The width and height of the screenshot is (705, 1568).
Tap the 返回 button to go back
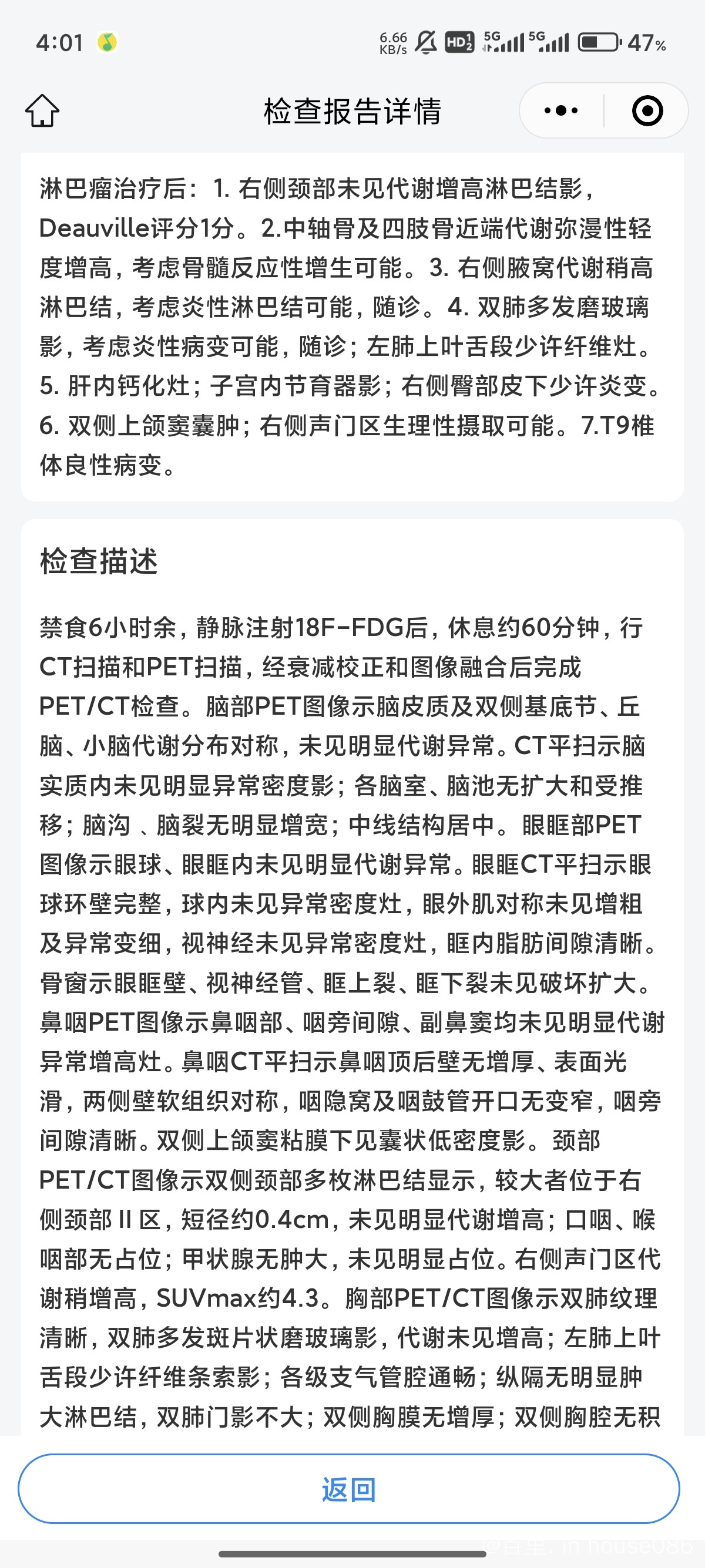pos(349,1489)
